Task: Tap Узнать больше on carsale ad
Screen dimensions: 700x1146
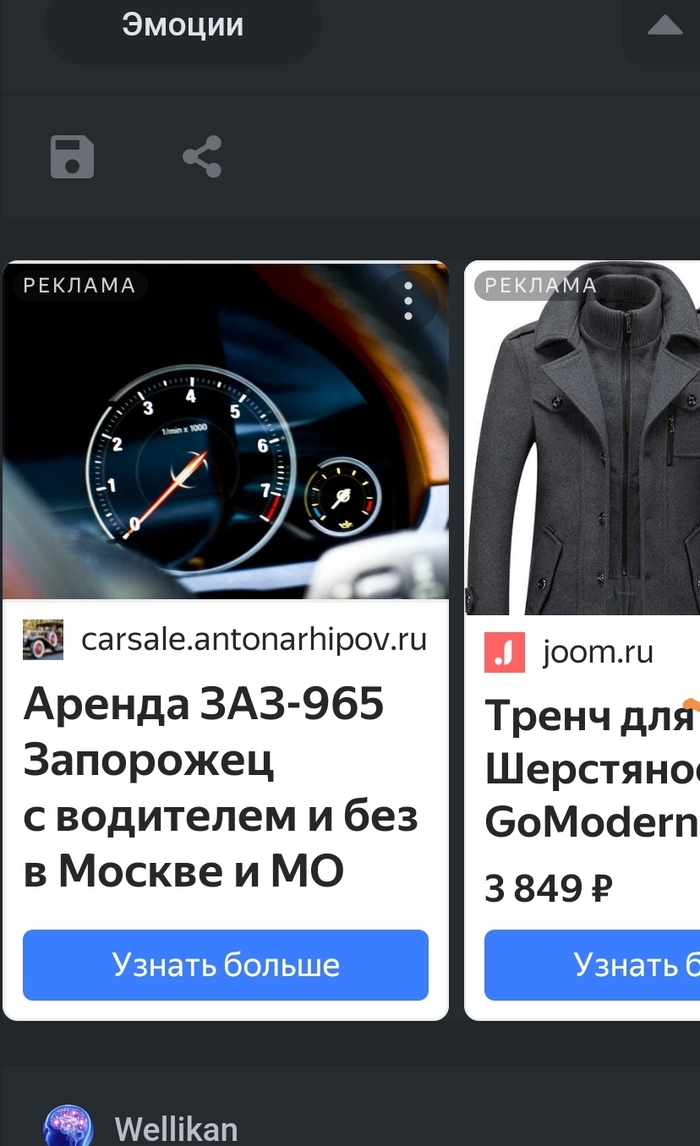Action: coord(225,964)
